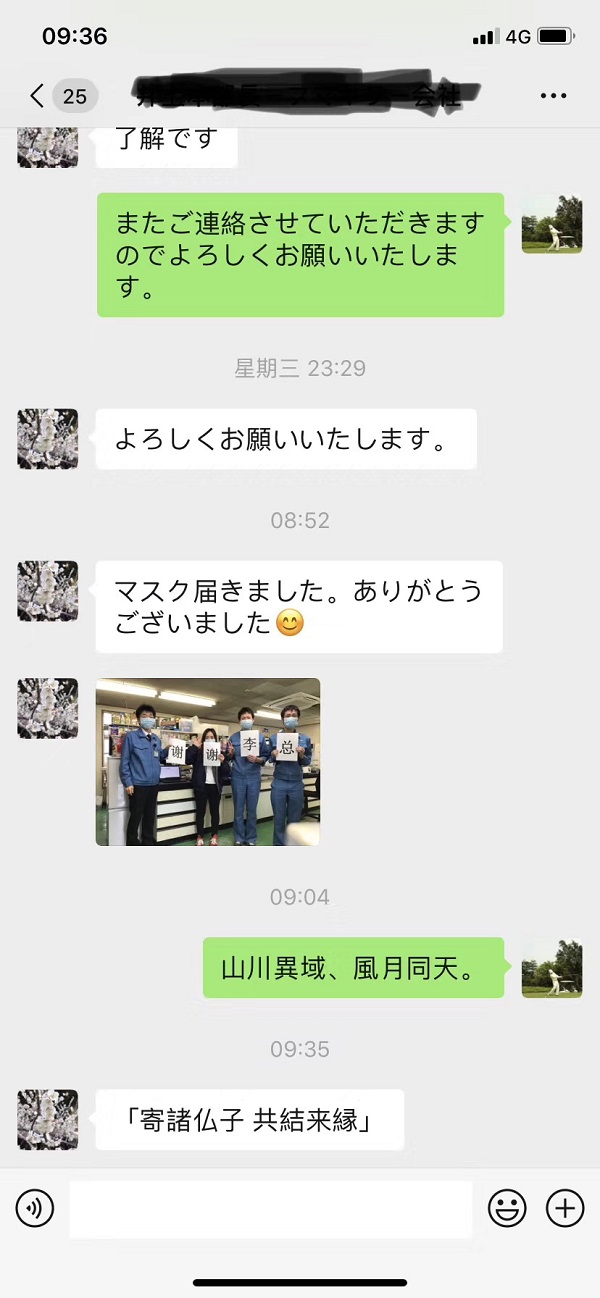This screenshot has height=1298, width=600.
Task: Focus the message text field
Action: tap(270, 1209)
